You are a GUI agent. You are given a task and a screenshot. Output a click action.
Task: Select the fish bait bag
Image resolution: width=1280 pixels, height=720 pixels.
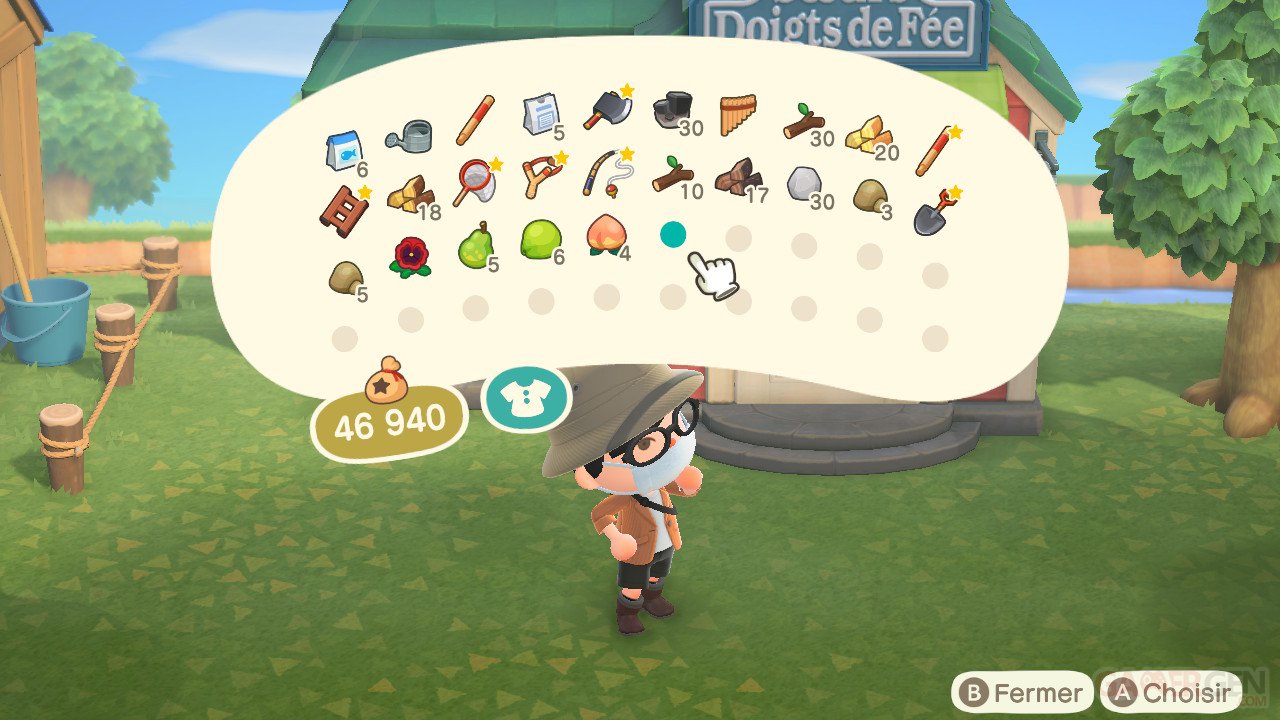pos(343,151)
